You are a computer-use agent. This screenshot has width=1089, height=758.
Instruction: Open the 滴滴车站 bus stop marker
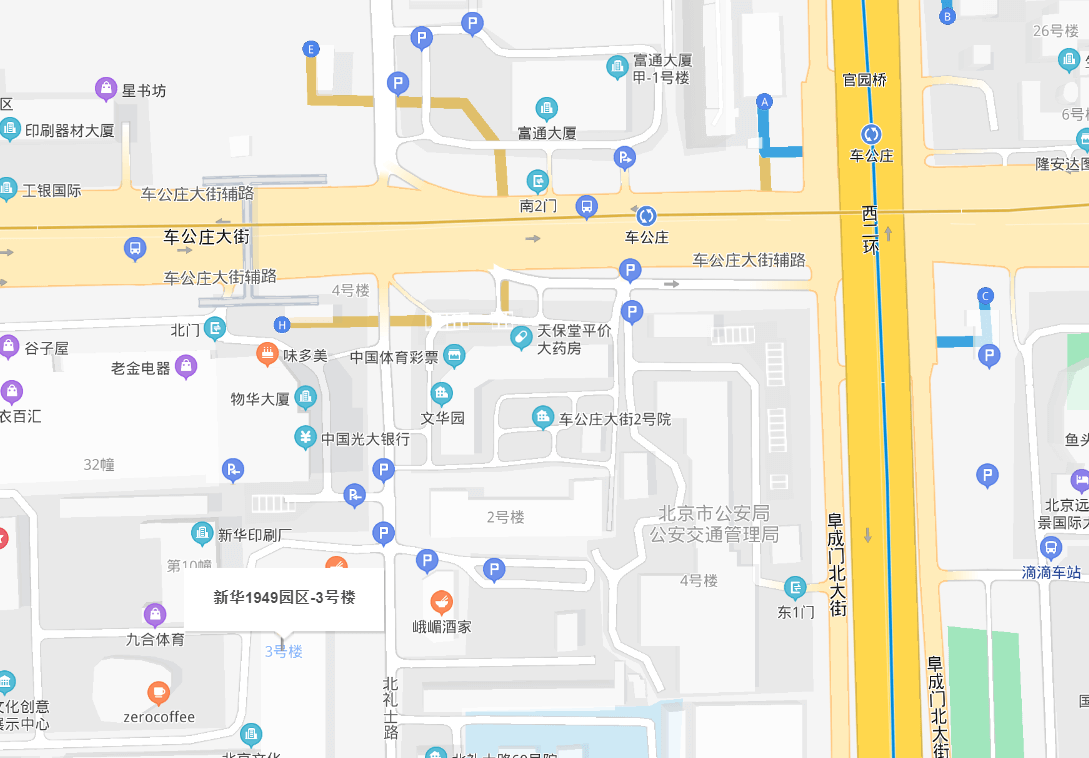(x=1050, y=548)
